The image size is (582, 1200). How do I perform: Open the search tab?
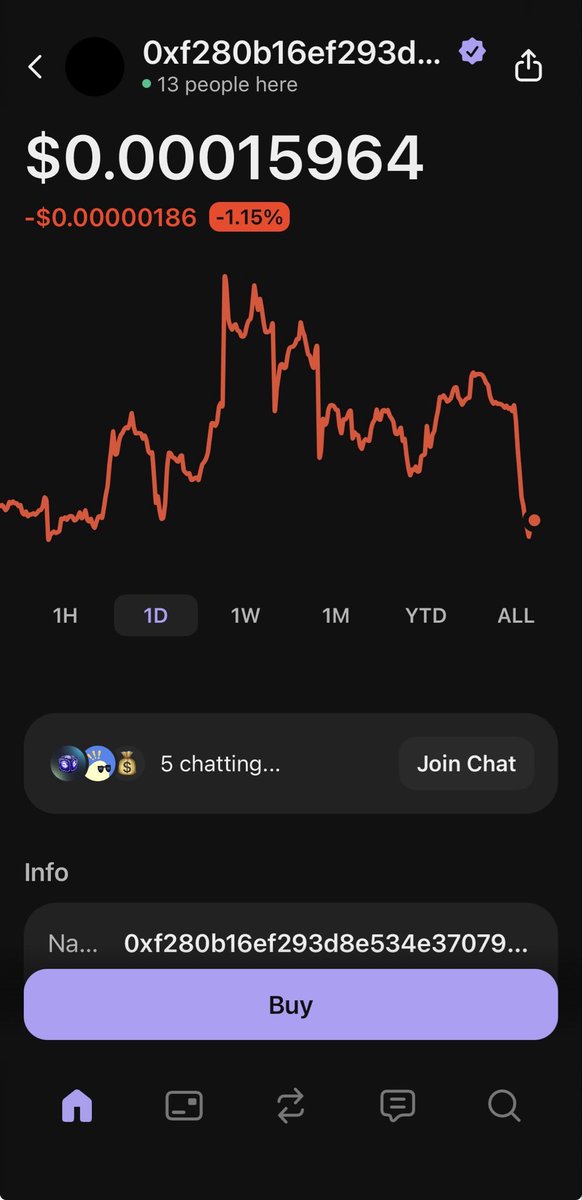point(504,1105)
